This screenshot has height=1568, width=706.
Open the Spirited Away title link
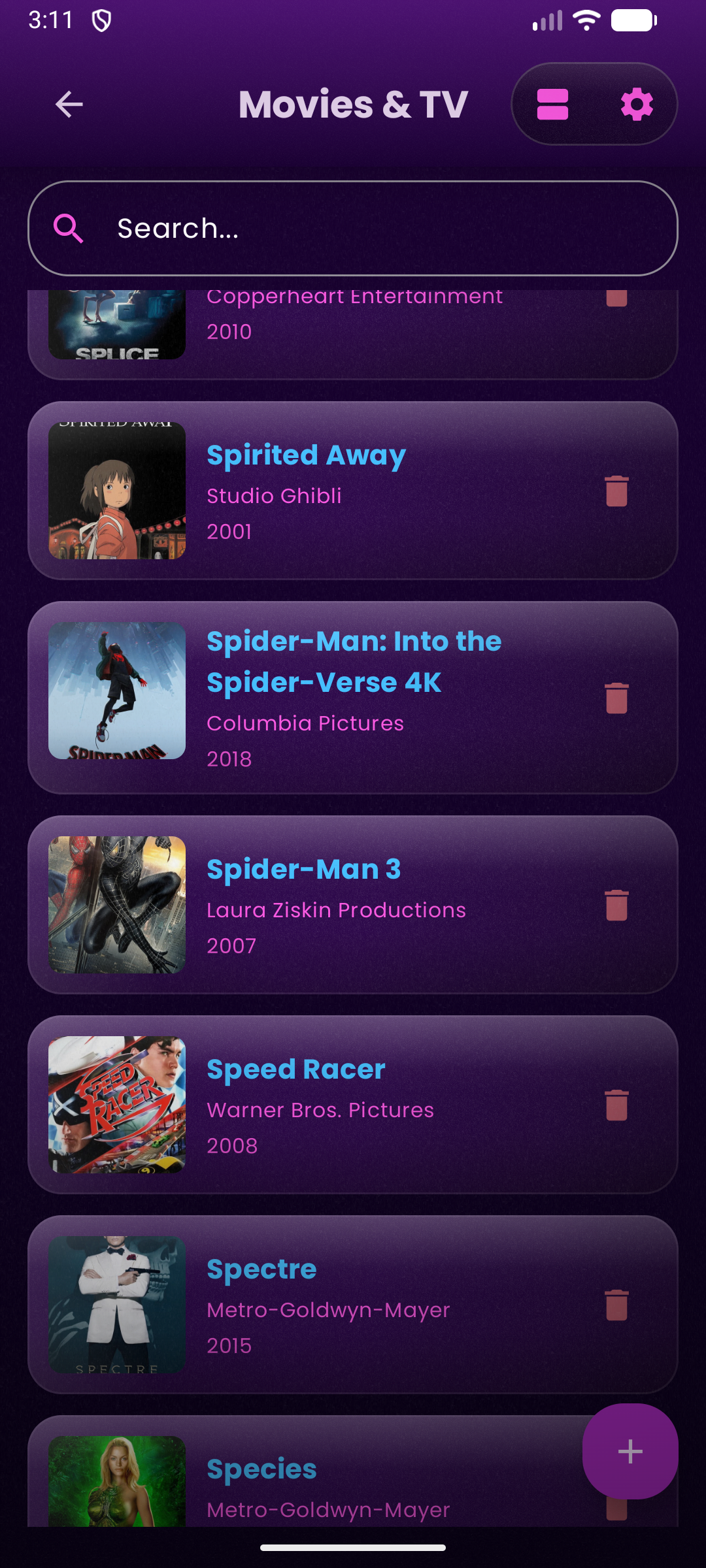tap(305, 454)
